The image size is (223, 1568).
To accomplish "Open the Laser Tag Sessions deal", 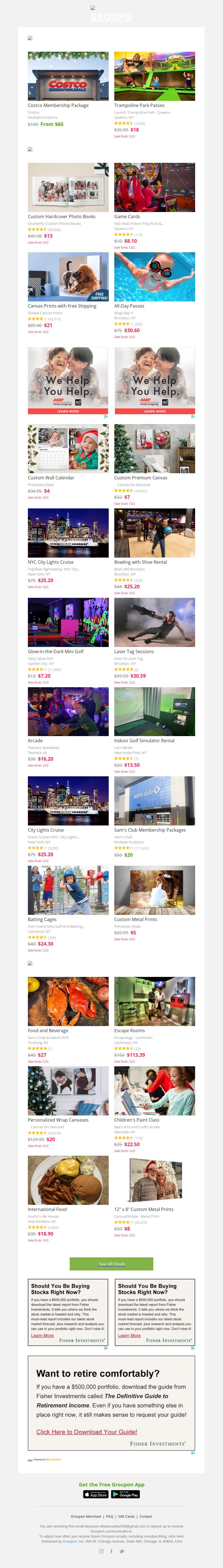I will [x=154, y=622].
